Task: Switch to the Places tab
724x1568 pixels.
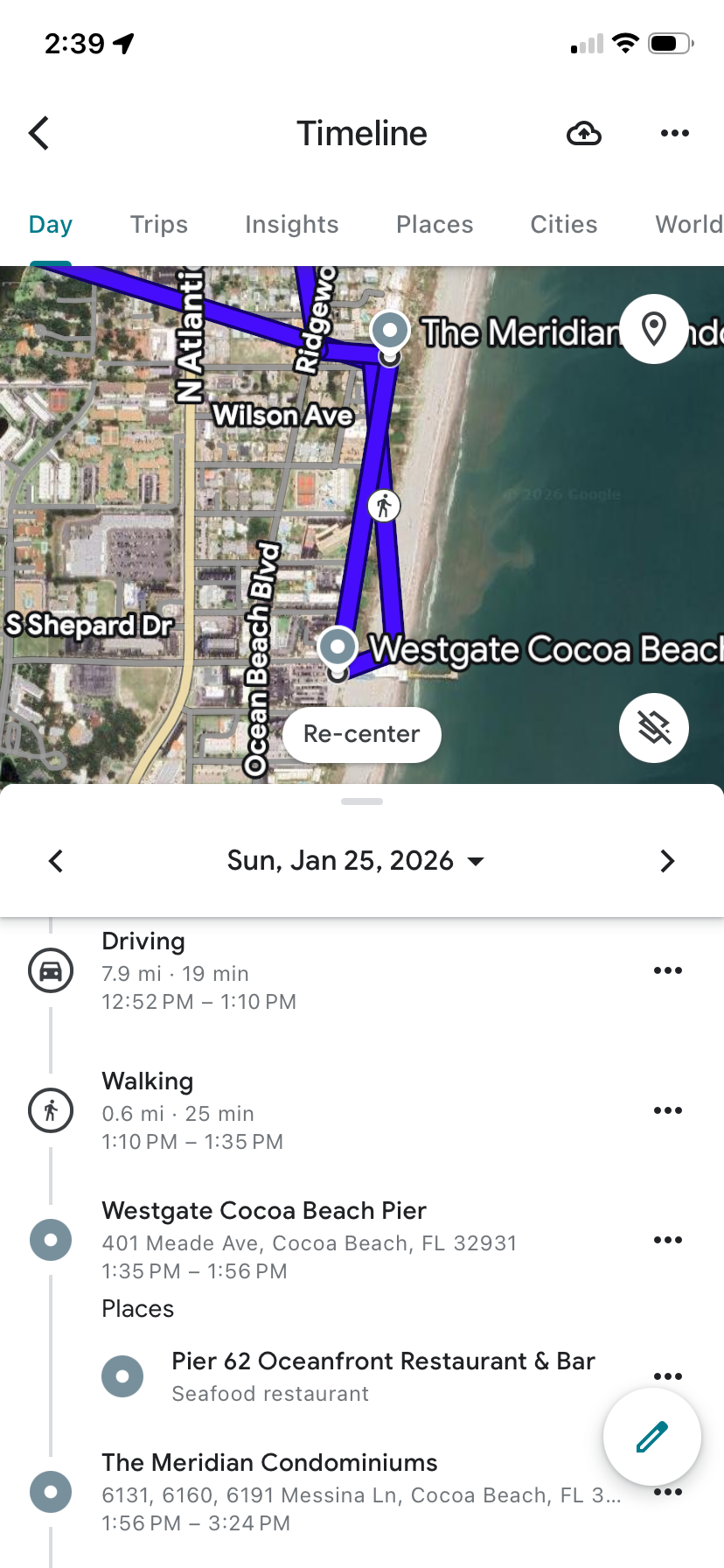Action: 435,225
